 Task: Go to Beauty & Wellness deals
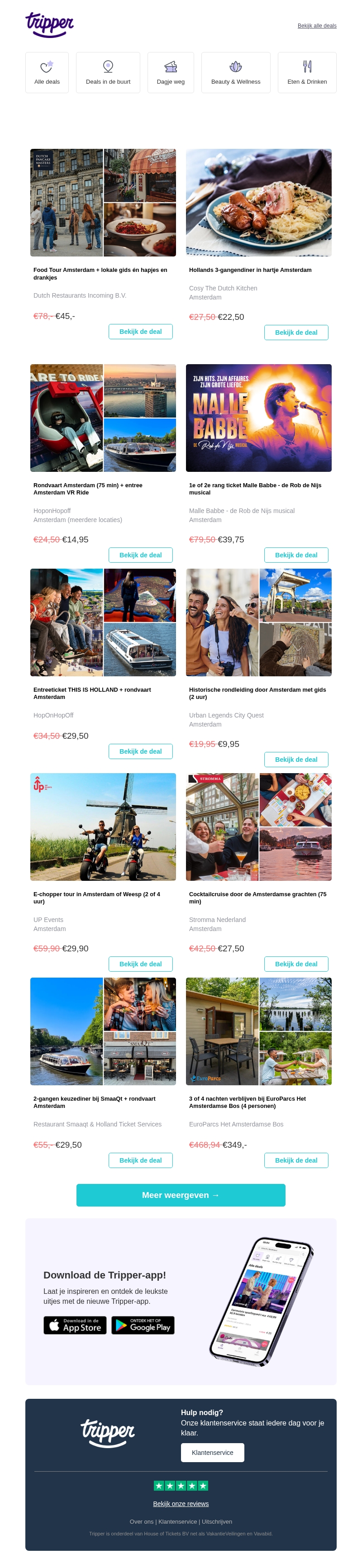[x=235, y=72]
